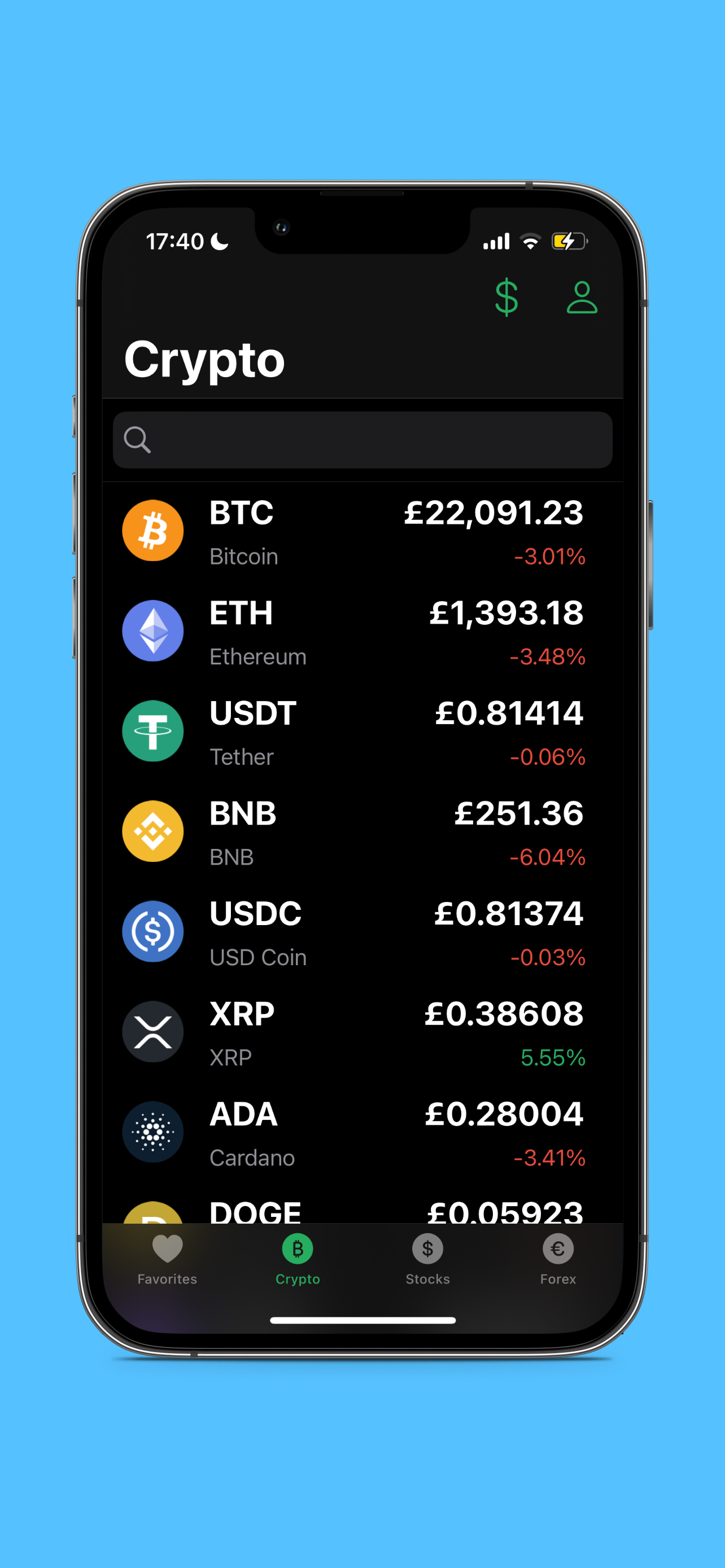Open the currency selector dollar icon
Image resolution: width=725 pixels, height=1568 pixels.
point(506,297)
